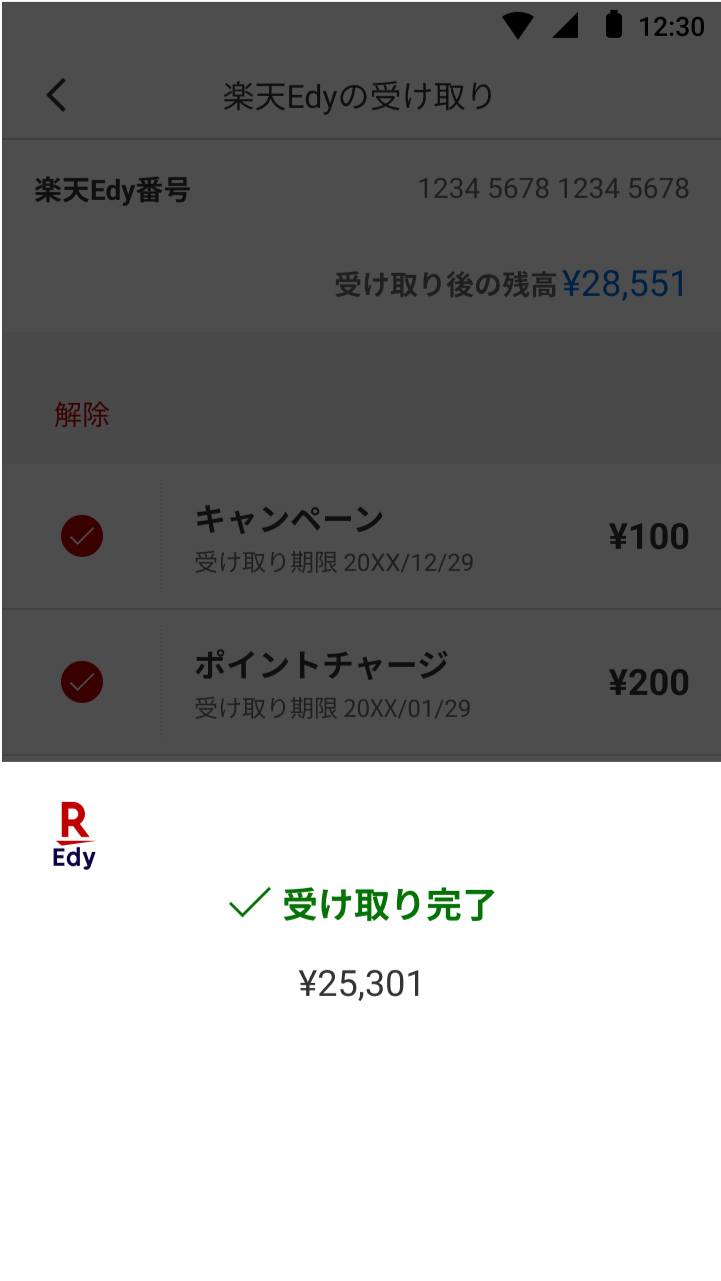Go back from 楽天Edyの受け取り screen
This screenshot has width=721, height=1281.
point(57,96)
